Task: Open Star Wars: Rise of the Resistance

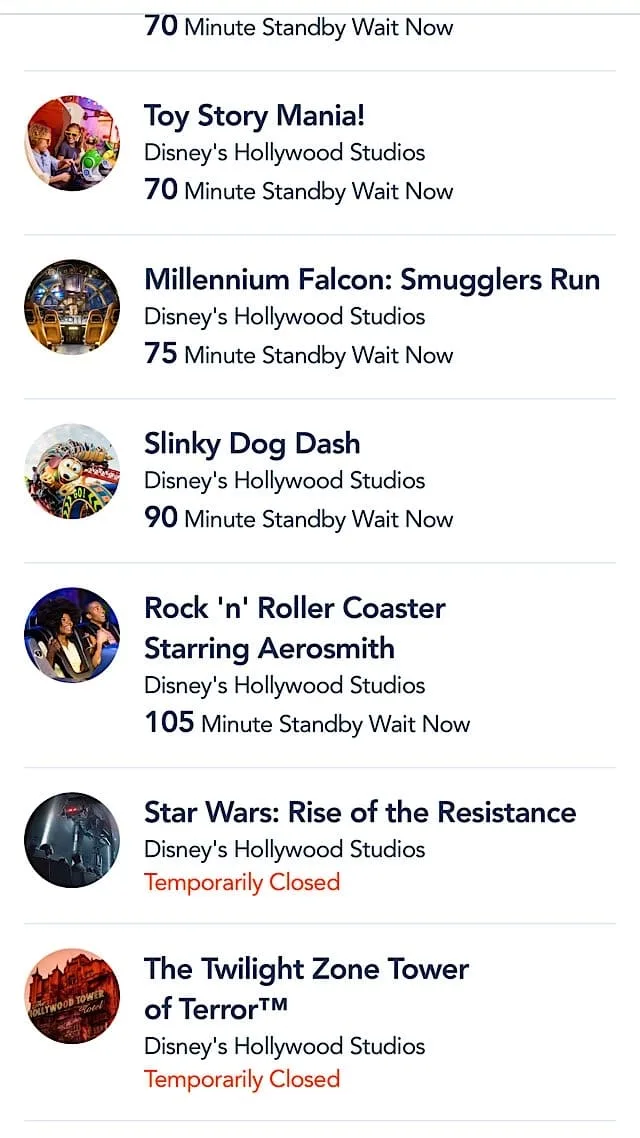Action: 320,846
